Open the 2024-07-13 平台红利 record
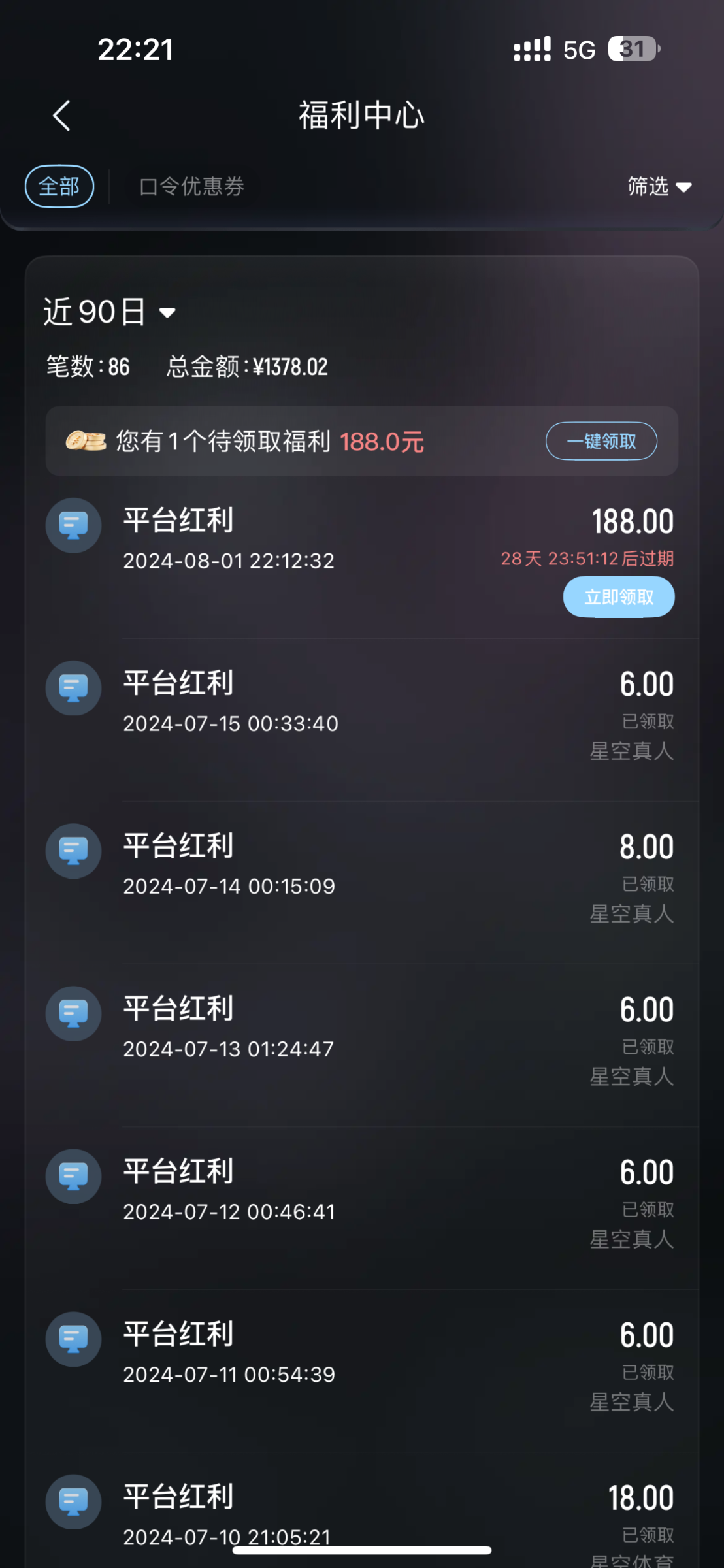Viewport: 724px width, 1568px height. [x=362, y=1045]
